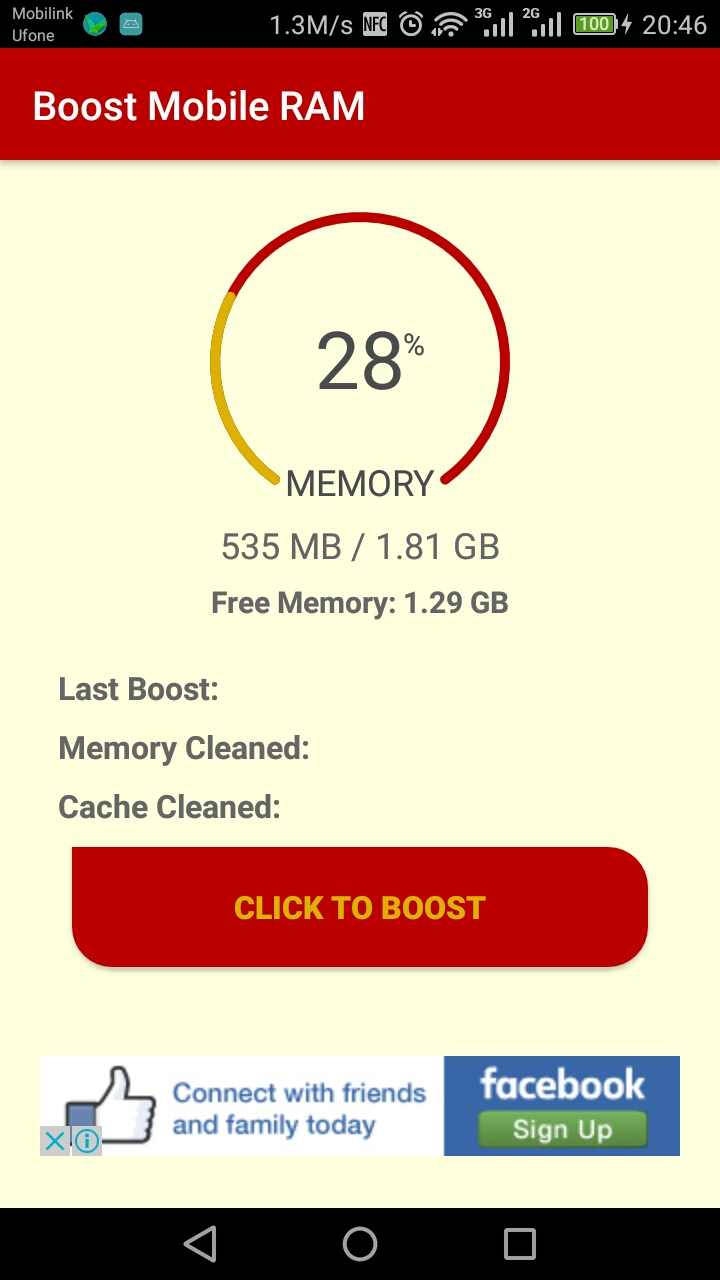Tap the 28% memory progress ring
720x1280 pixels.
point(360,362)
